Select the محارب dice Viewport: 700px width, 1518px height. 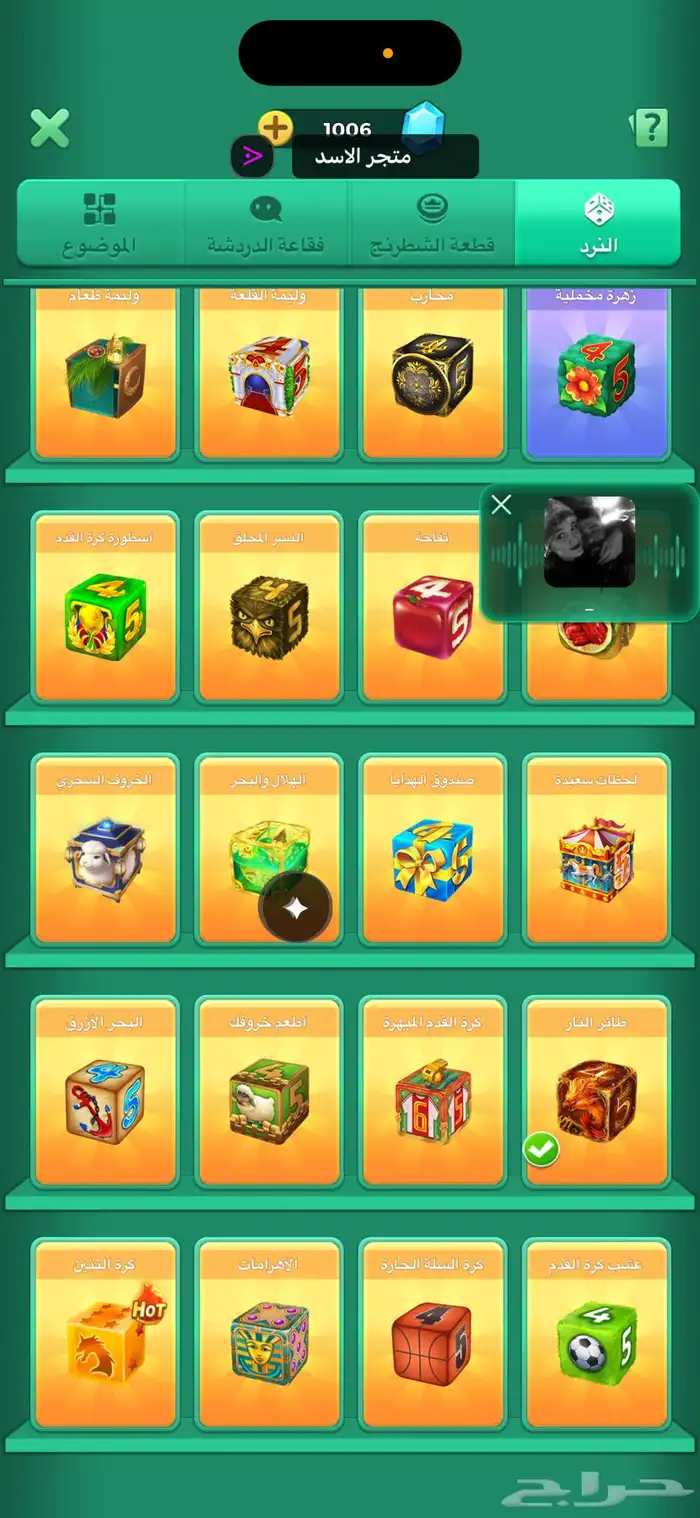click(x=433, y=372)
